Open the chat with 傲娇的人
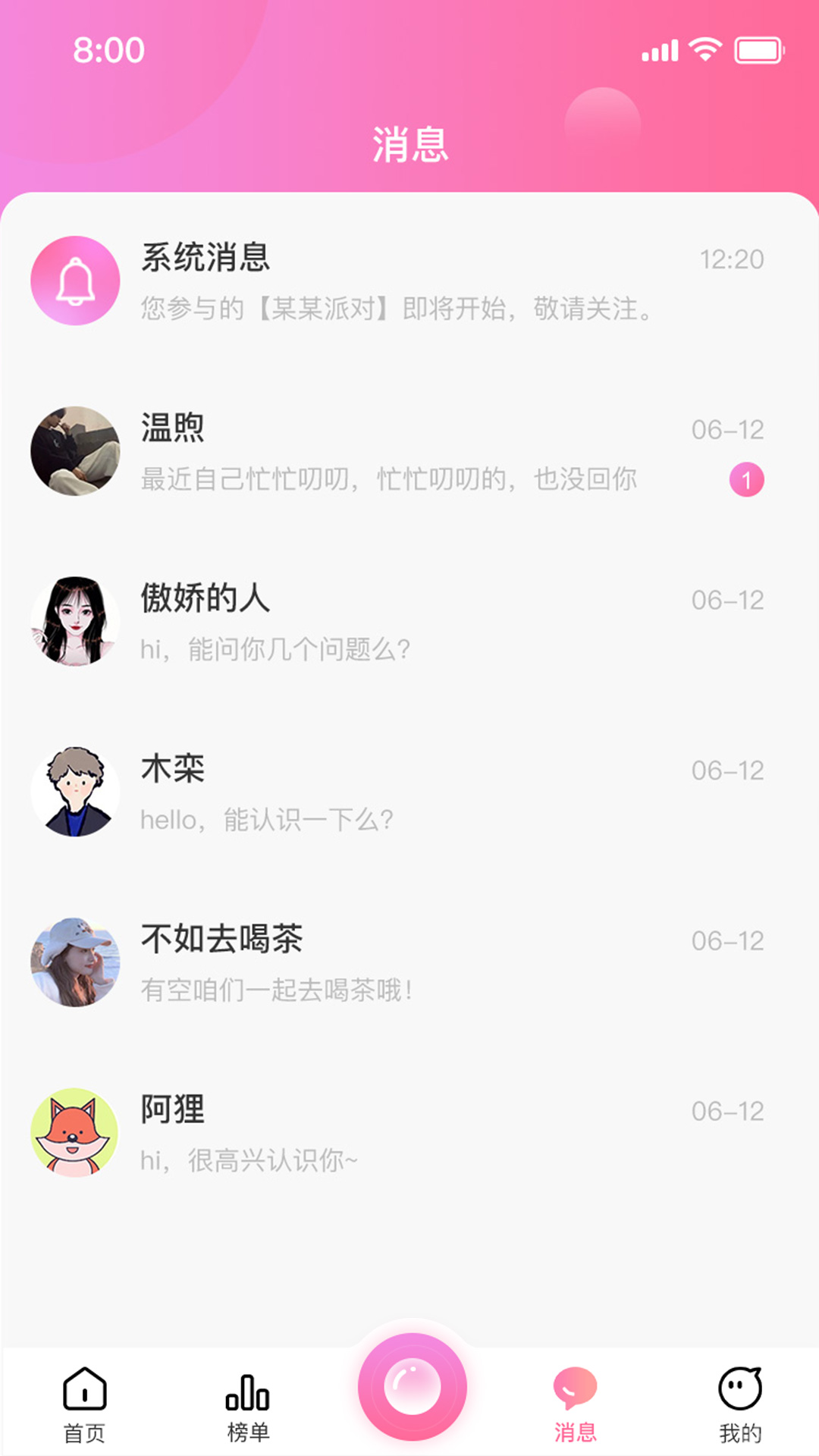Image resolution: width=819 pixels, height=1456 pixels. coord(409,622)
